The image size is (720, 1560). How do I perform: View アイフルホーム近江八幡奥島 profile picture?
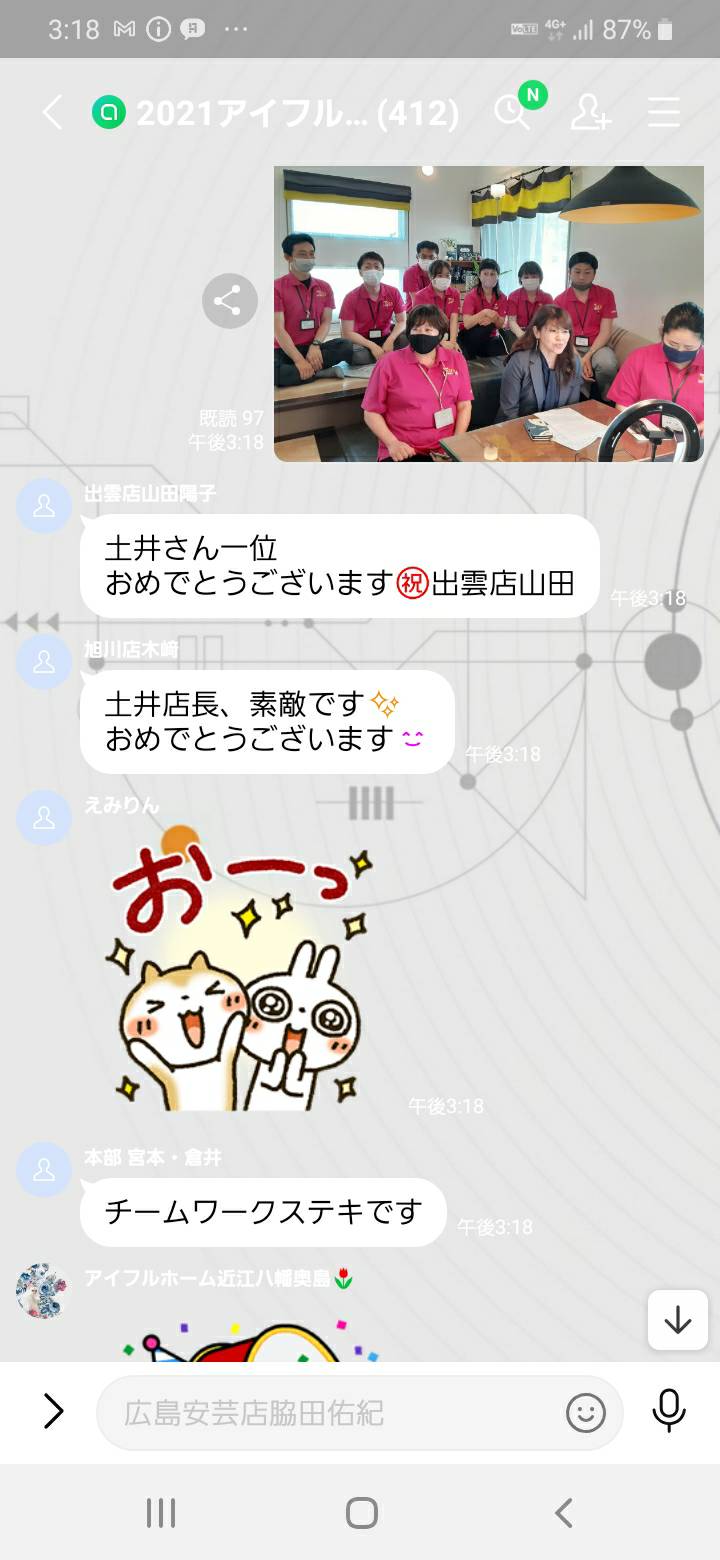44,1291
